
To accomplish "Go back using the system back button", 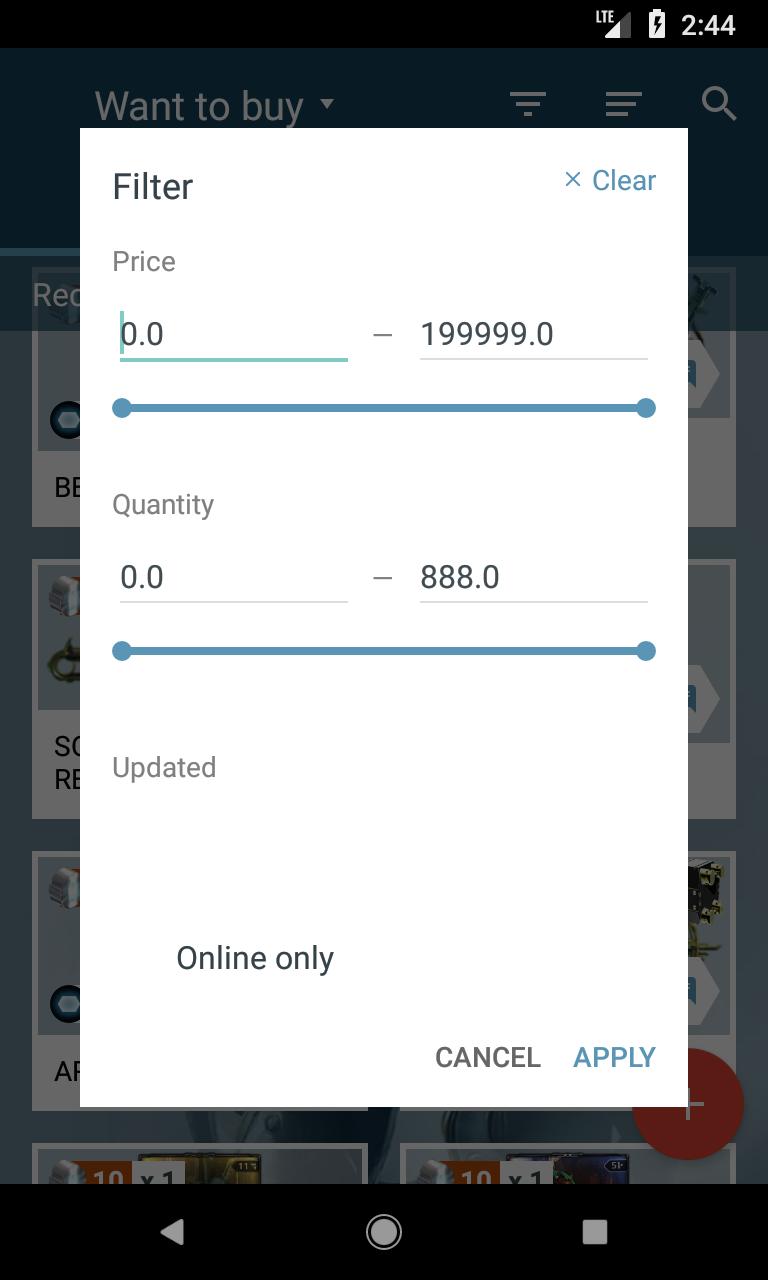I will pyautogui.click(x=172, y=1232).
